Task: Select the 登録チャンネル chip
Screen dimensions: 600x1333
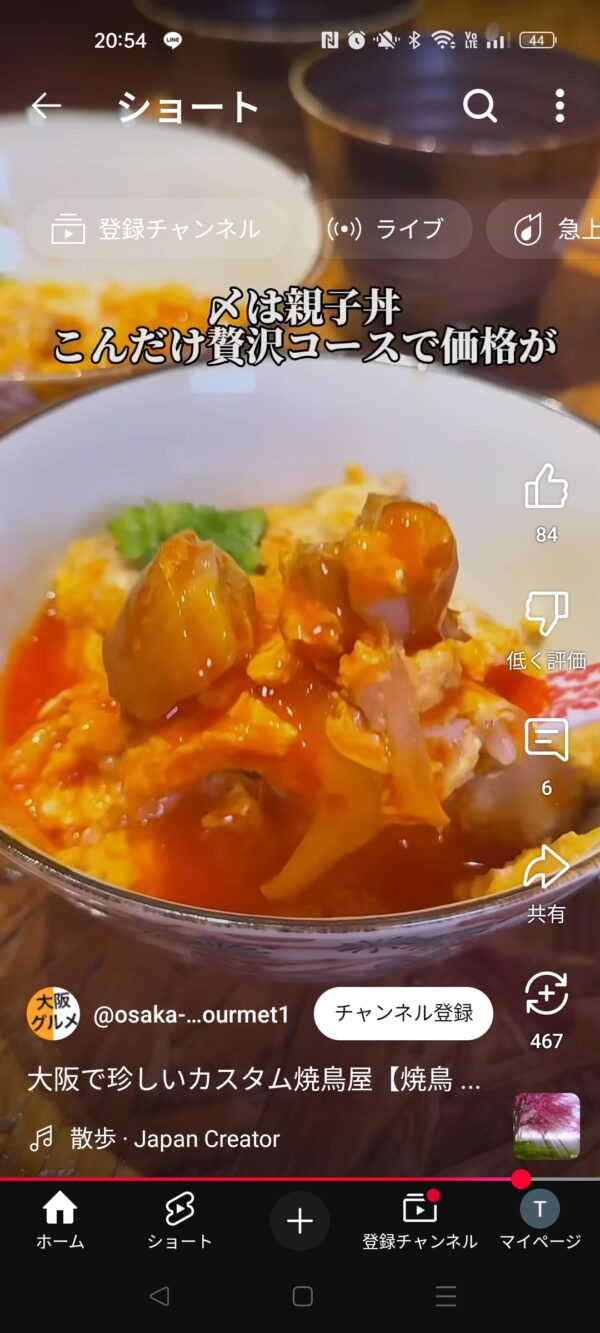Action: pos(157,229)
